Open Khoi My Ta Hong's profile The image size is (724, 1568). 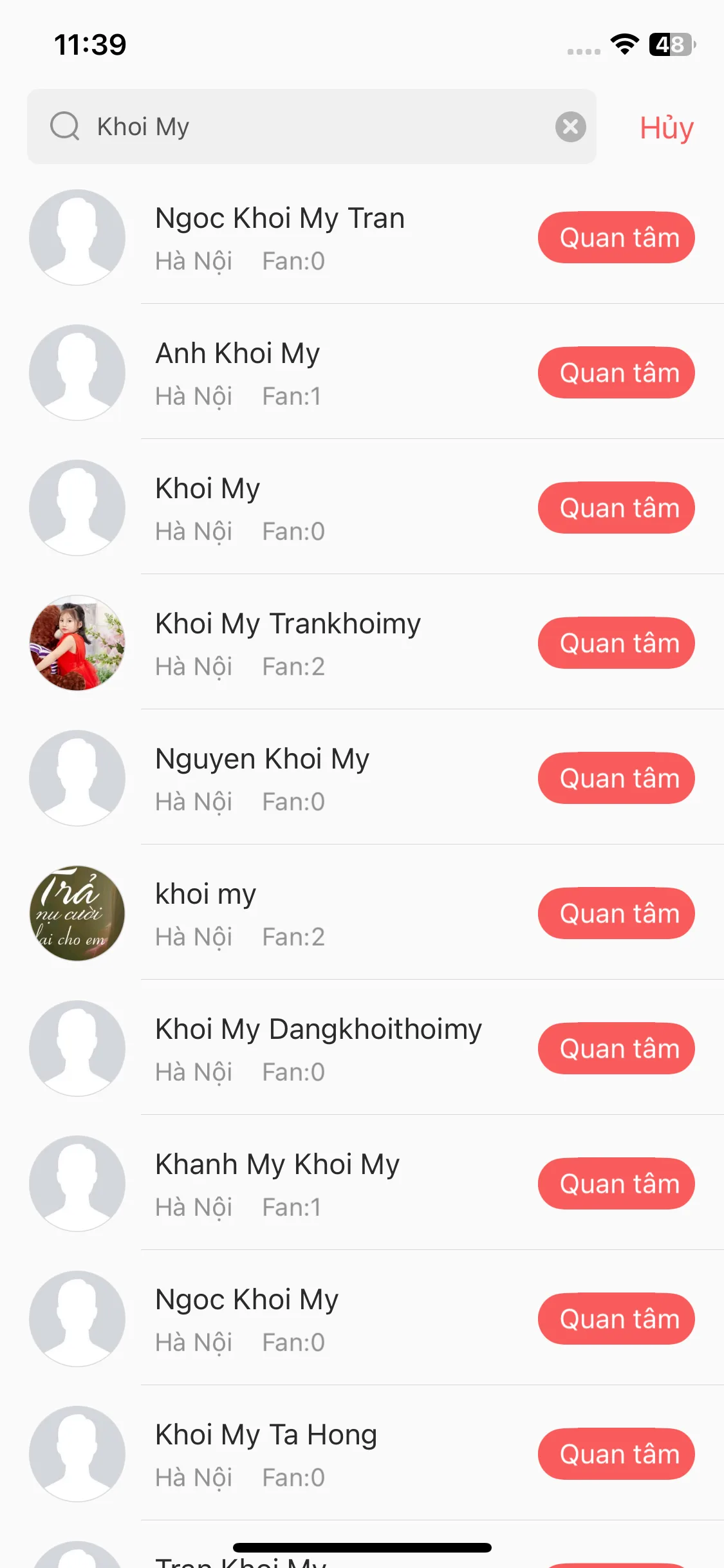(266, 1435)
